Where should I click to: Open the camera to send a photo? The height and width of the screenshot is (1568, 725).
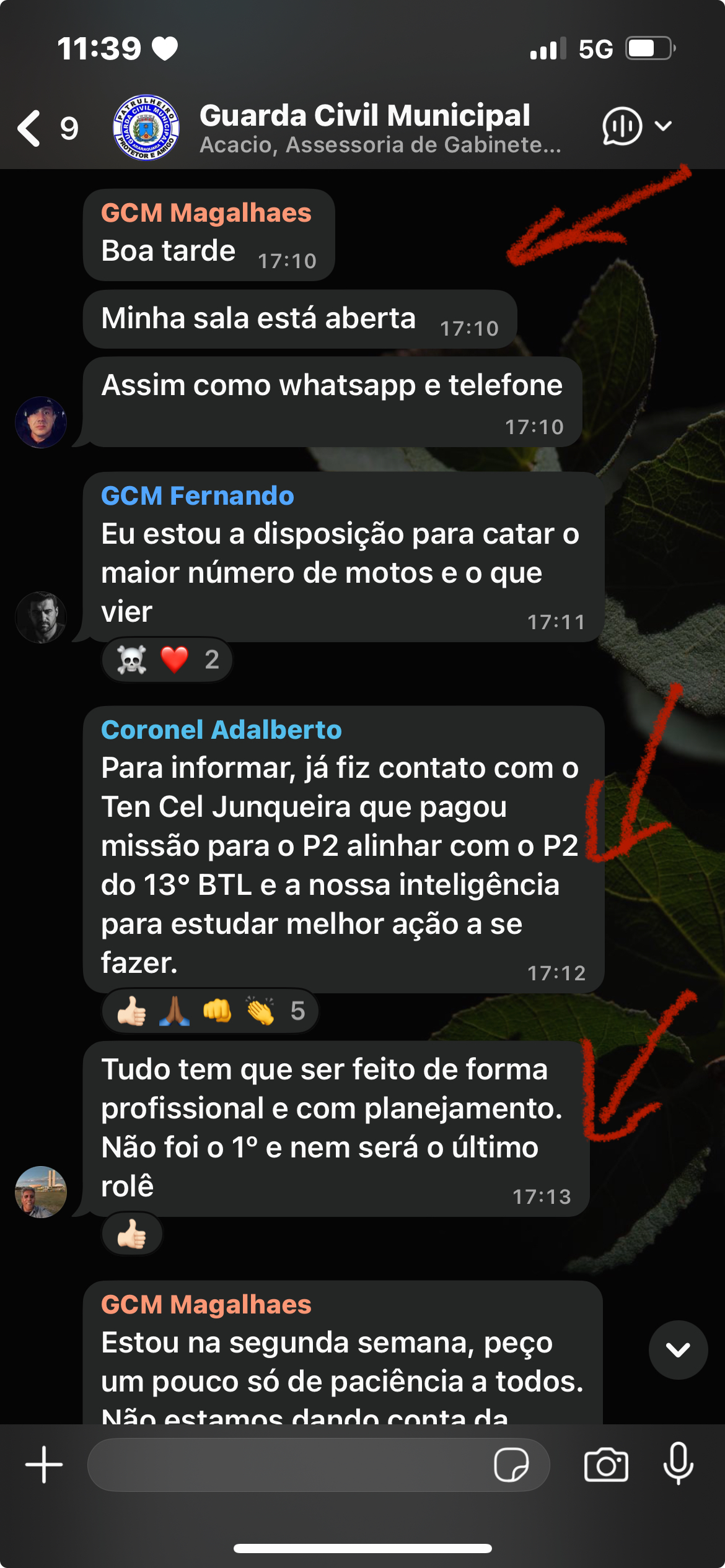pos(606,1465)
